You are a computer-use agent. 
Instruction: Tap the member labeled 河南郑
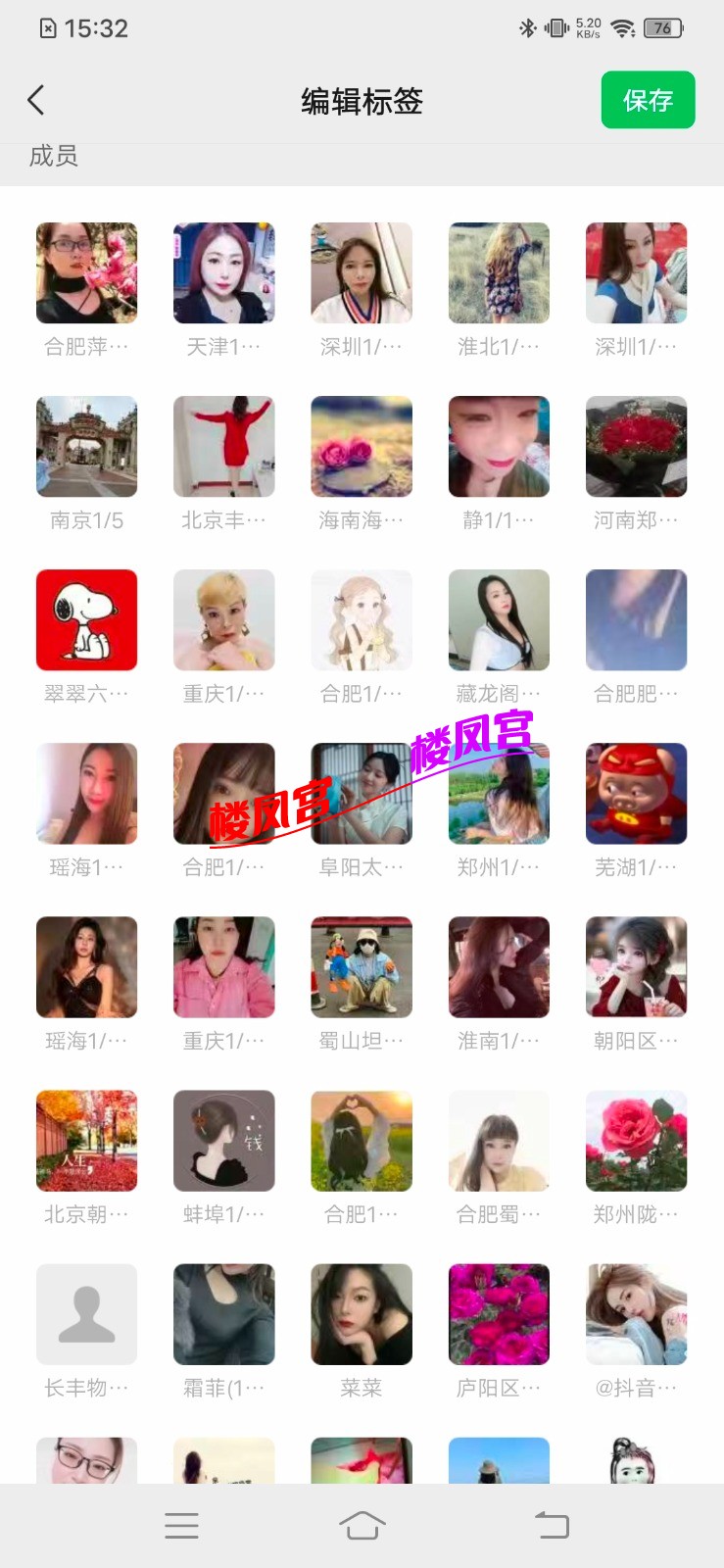[636, 447]
